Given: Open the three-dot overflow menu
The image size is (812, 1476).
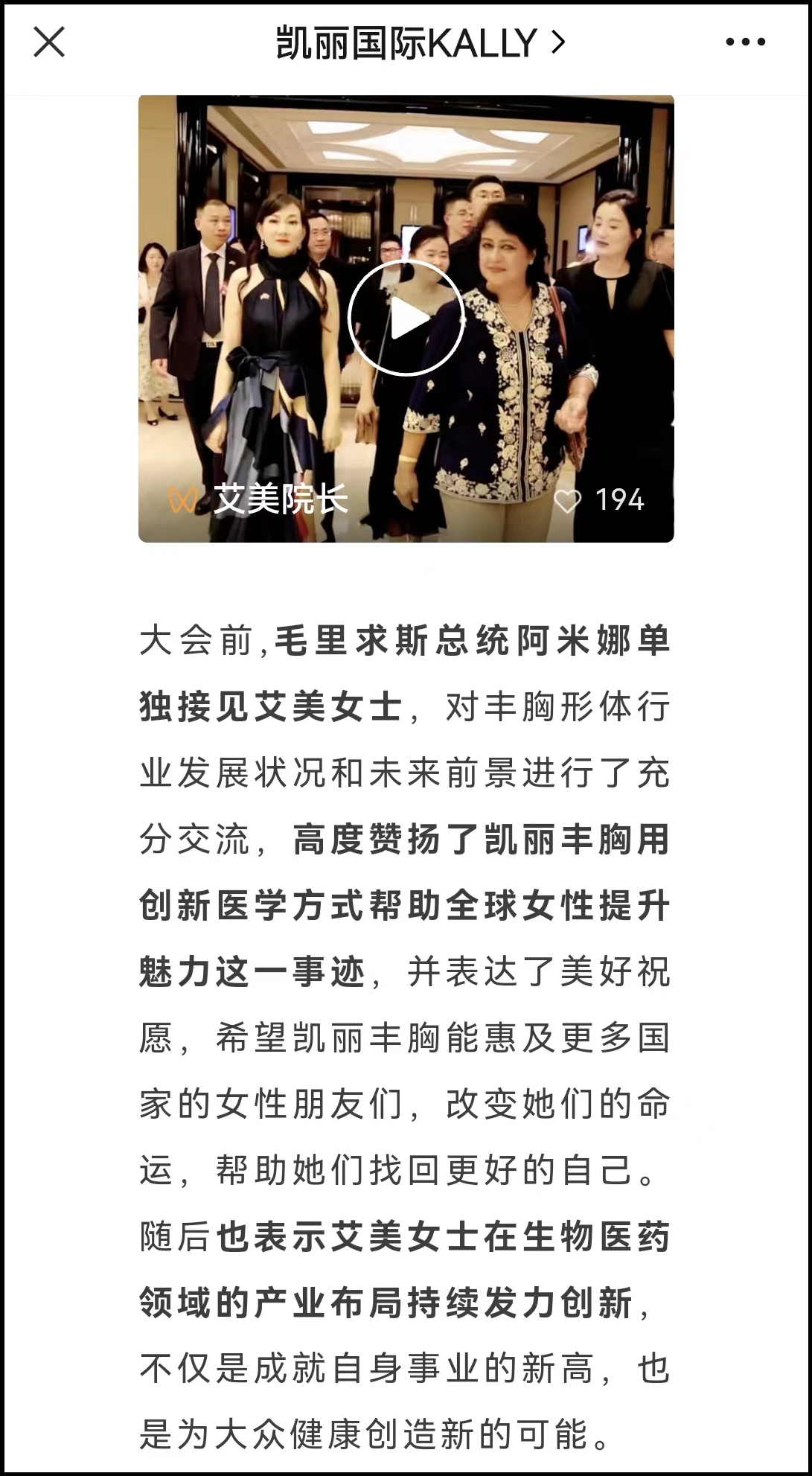Looking at the screenshot, I should pos(745,42).
